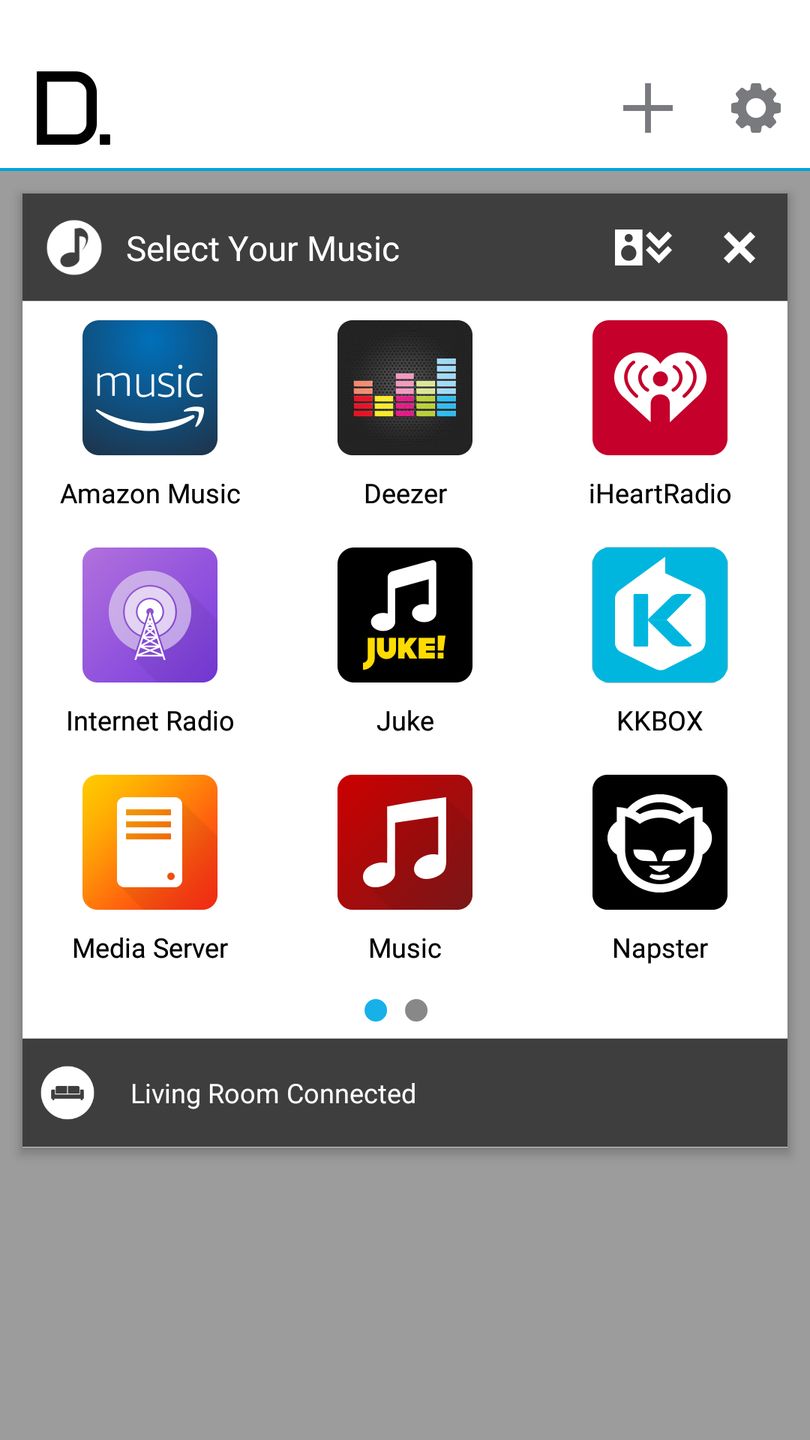Open the settings gear

[755, 108]
